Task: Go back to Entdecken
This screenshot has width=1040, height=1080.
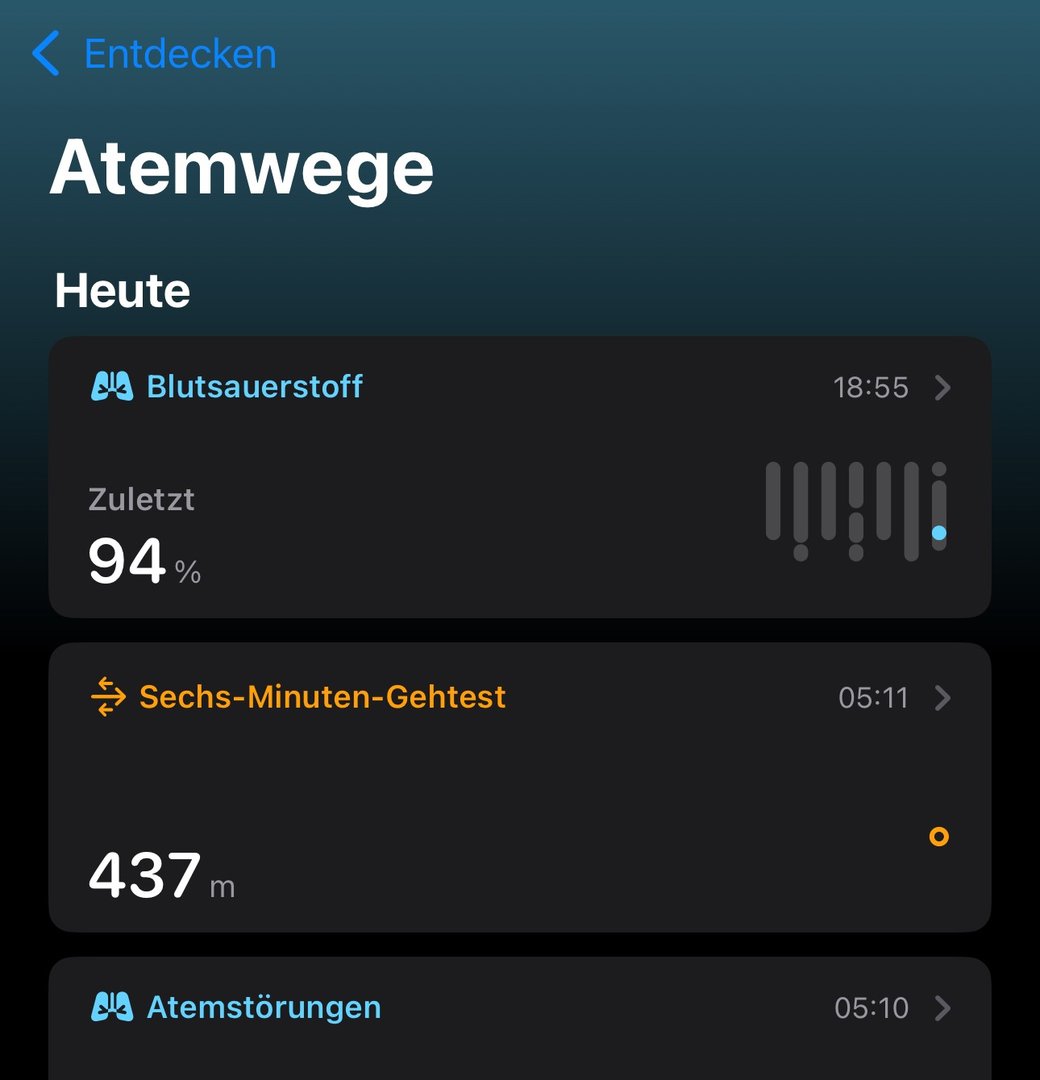Action: (155, 53)
